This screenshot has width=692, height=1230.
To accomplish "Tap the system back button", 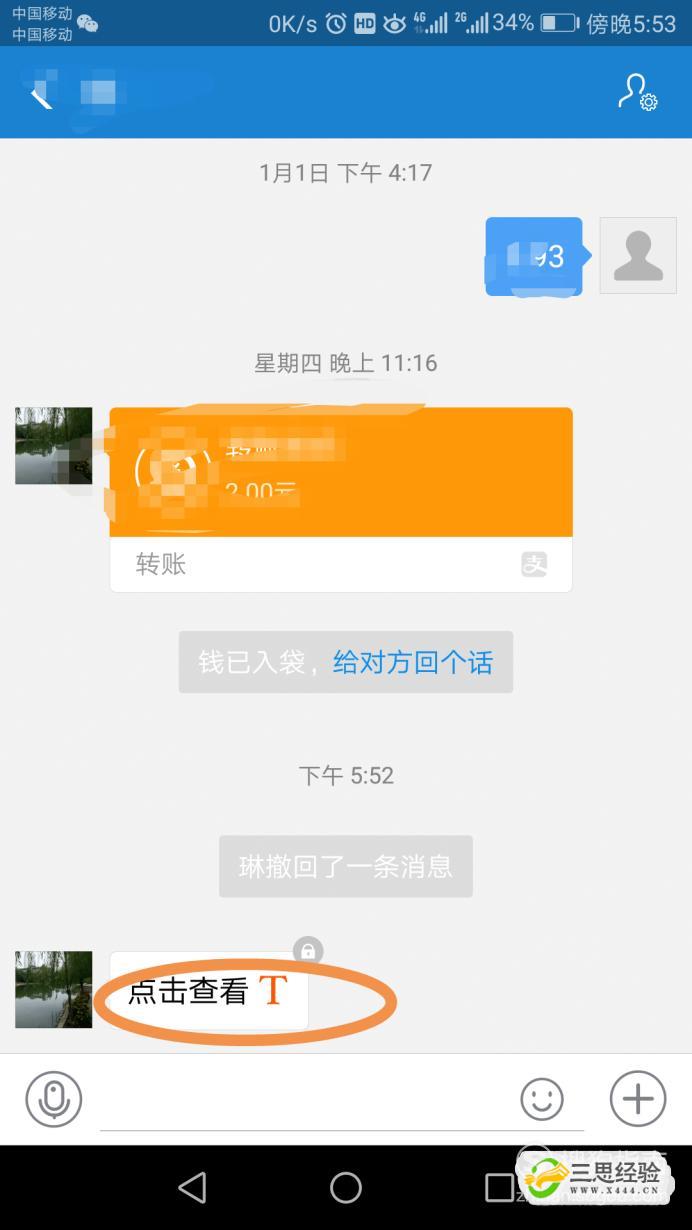I will point(192,1187).
